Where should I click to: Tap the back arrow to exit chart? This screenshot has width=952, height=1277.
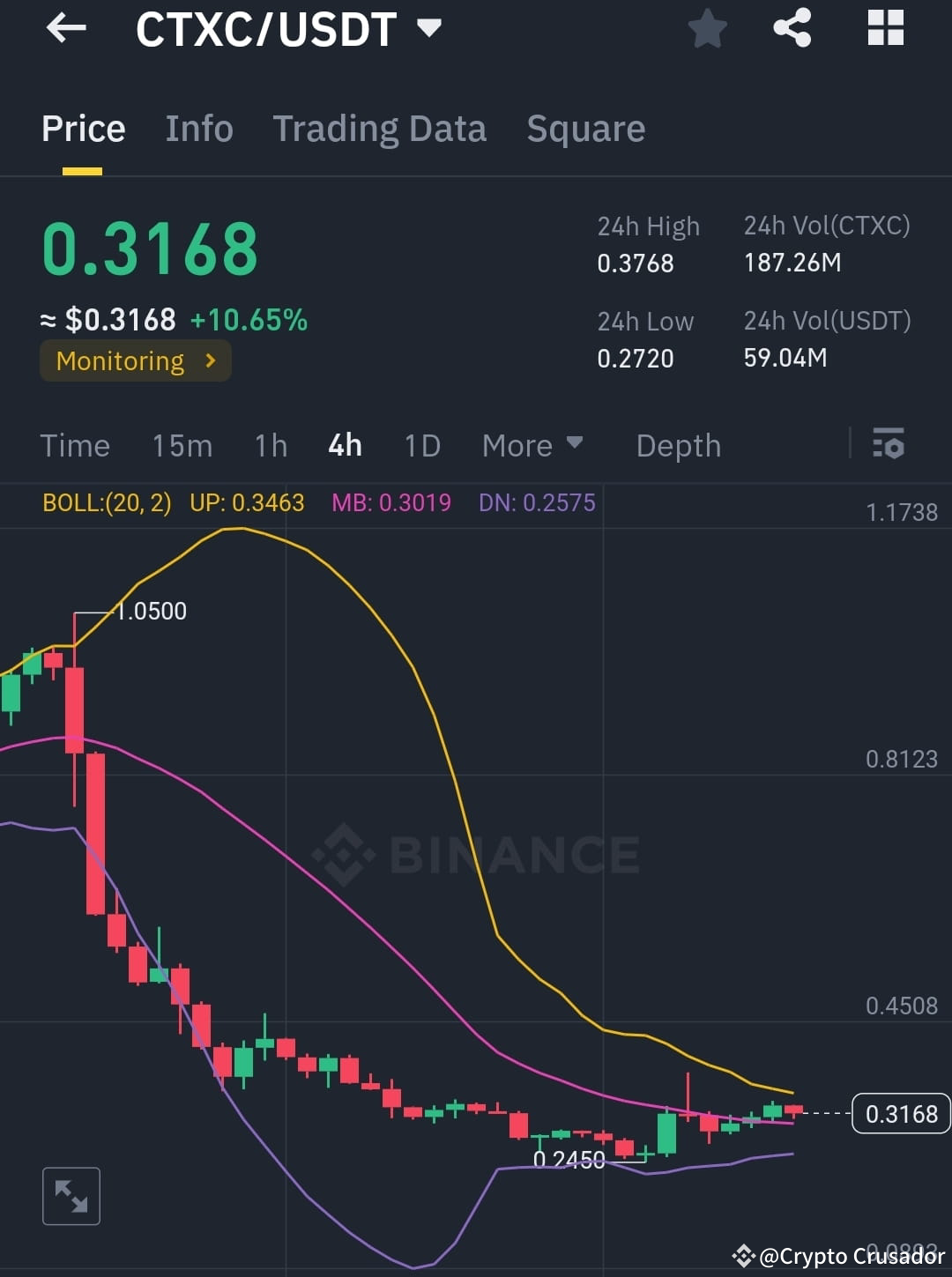[66, 28]
